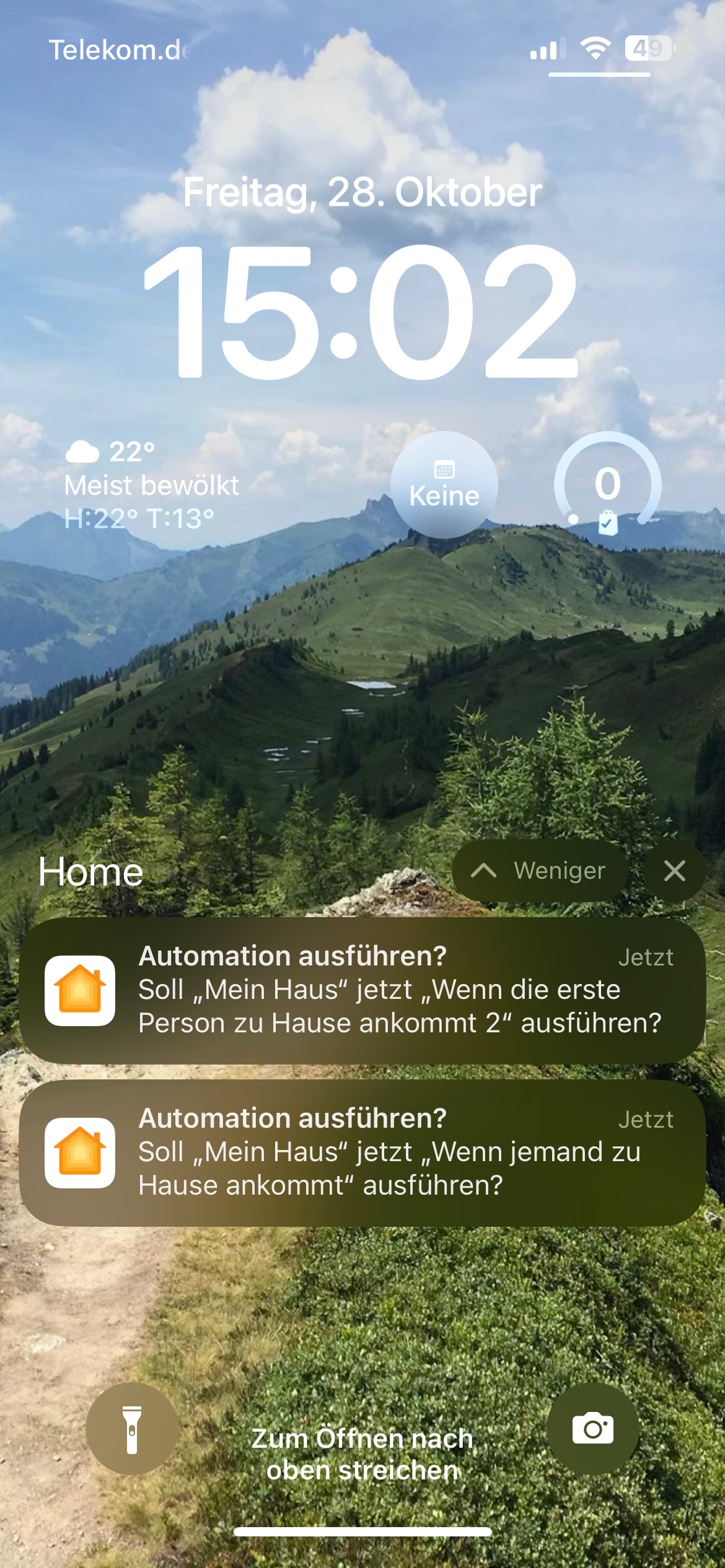
Task: Collapse the Home notifications with Weniger
Action: 539,871
